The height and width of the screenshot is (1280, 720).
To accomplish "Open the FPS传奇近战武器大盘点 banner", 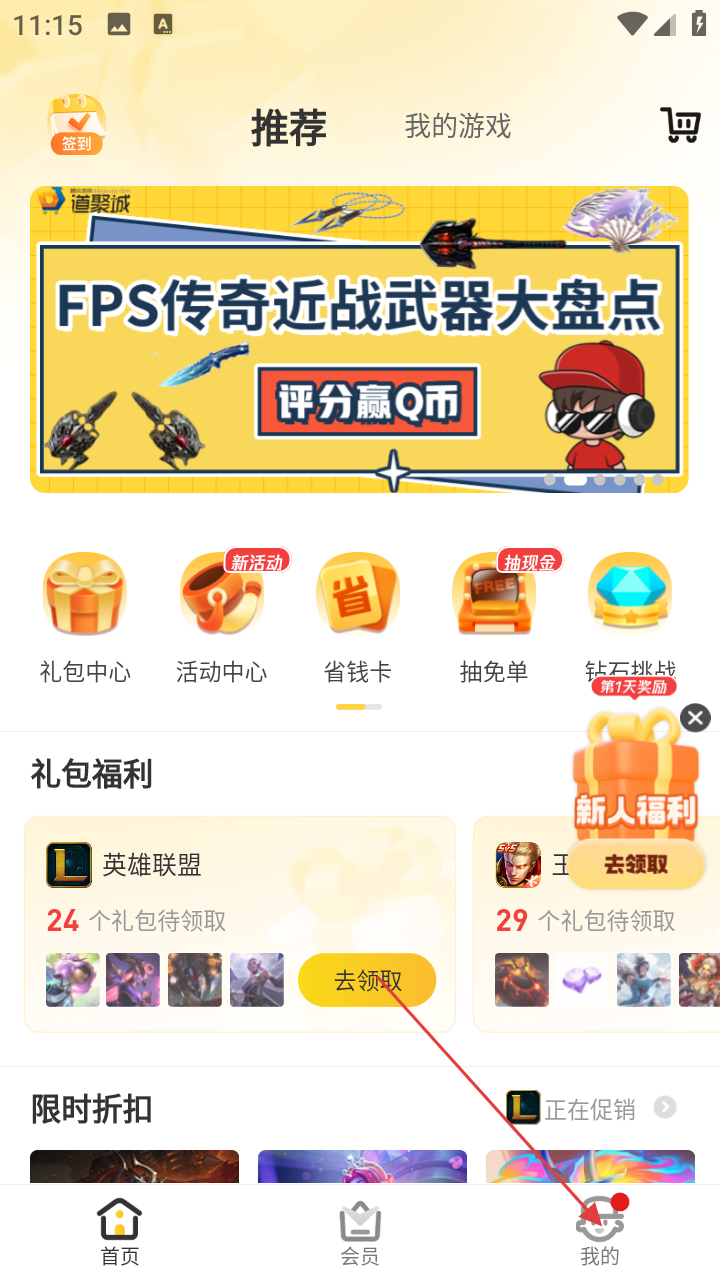I will [x=359, y=339].
